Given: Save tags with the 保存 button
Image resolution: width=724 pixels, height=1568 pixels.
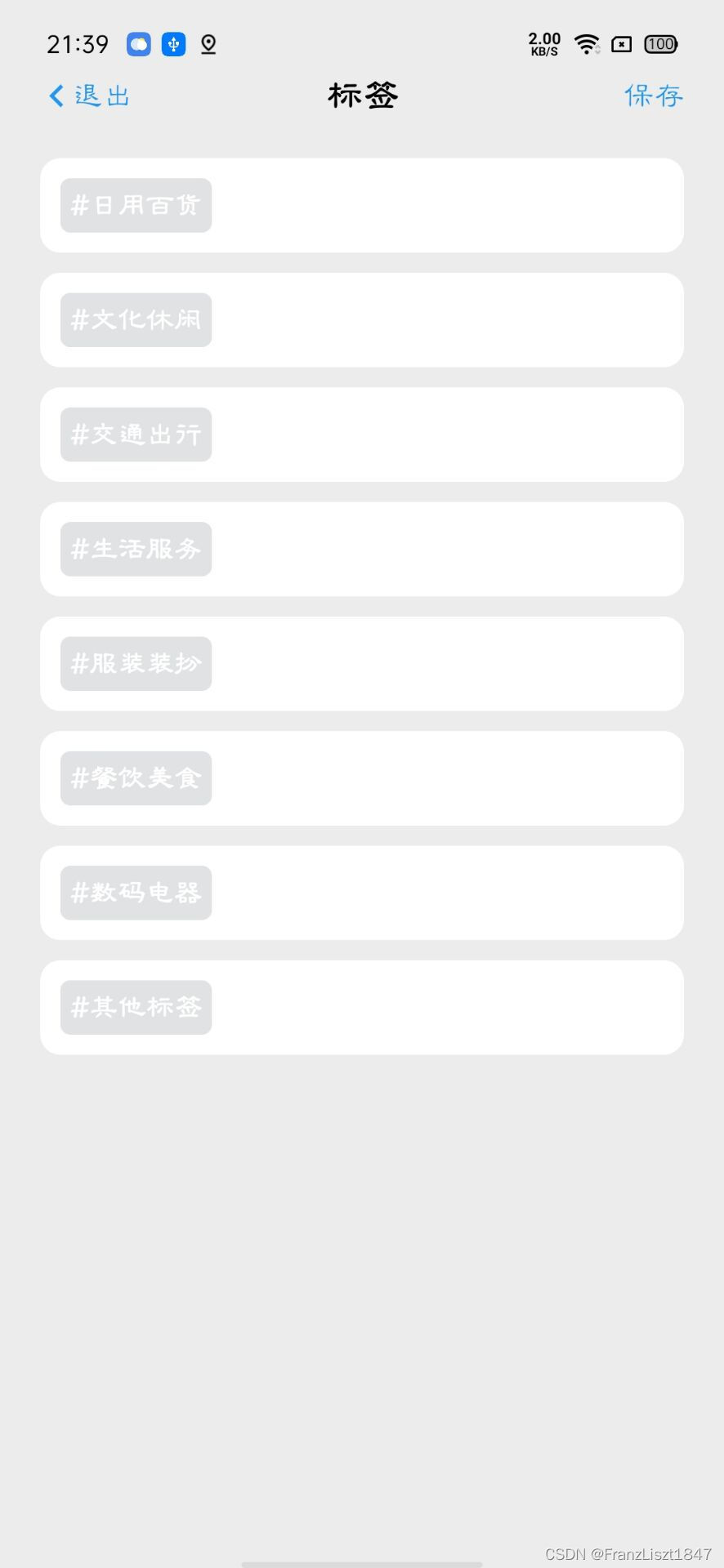Looking at the screenshot, I should click(653, 96).
